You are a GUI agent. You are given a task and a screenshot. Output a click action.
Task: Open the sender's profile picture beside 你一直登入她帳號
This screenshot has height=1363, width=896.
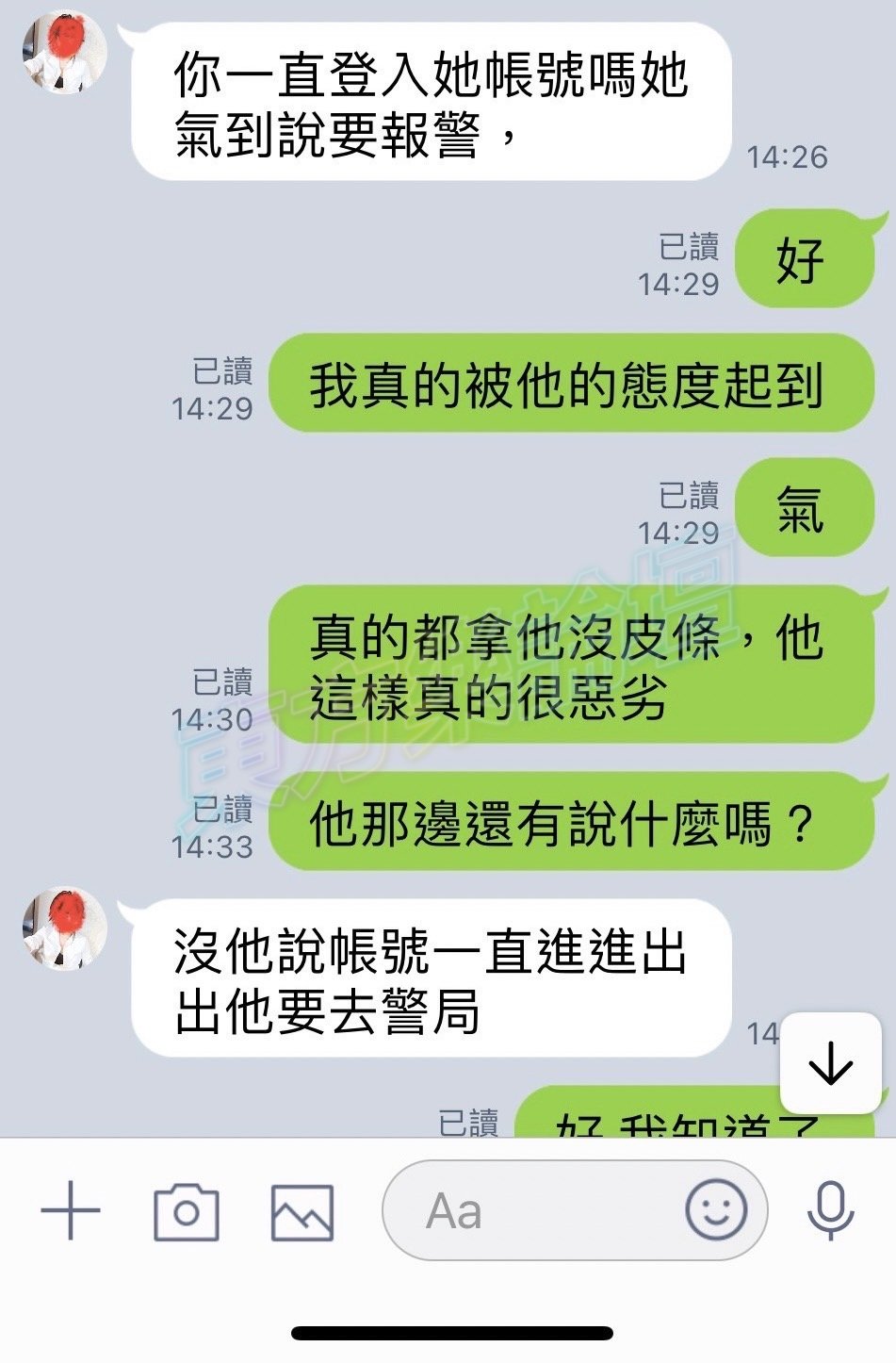pos(64,52)
